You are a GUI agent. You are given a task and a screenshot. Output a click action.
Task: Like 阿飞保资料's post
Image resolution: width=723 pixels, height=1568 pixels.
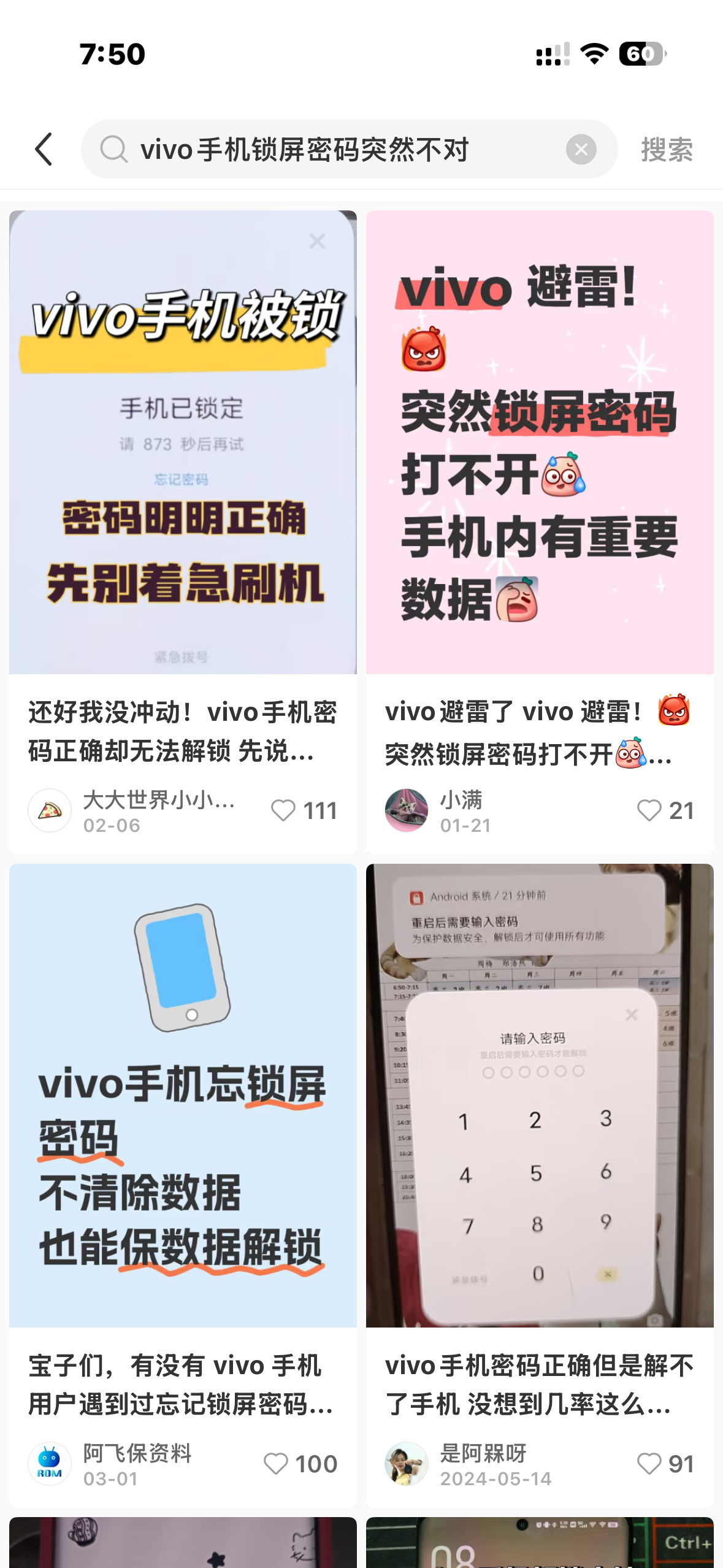coord(275,1464)
